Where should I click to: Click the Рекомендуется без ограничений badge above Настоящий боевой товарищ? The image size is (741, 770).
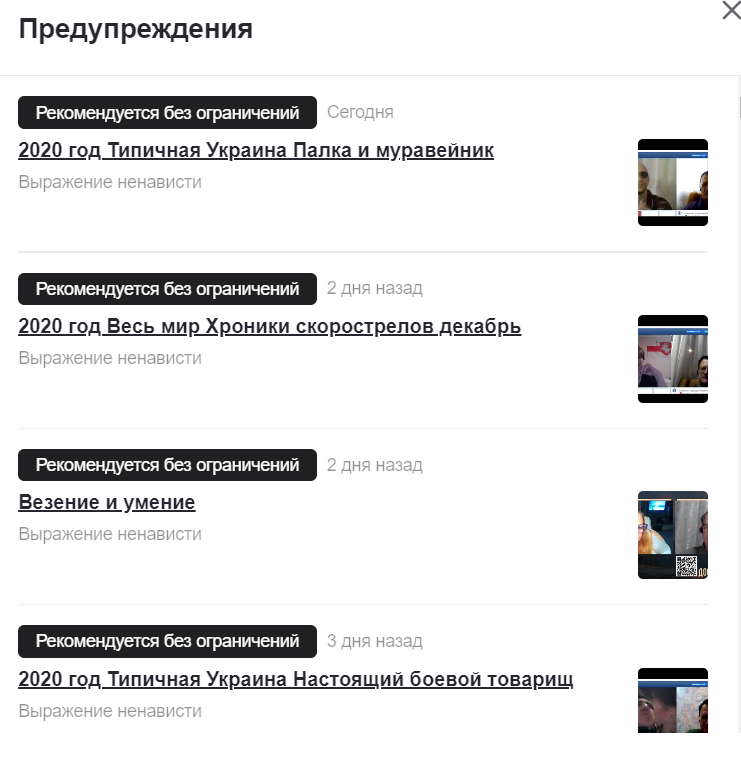tap(167, 641)
